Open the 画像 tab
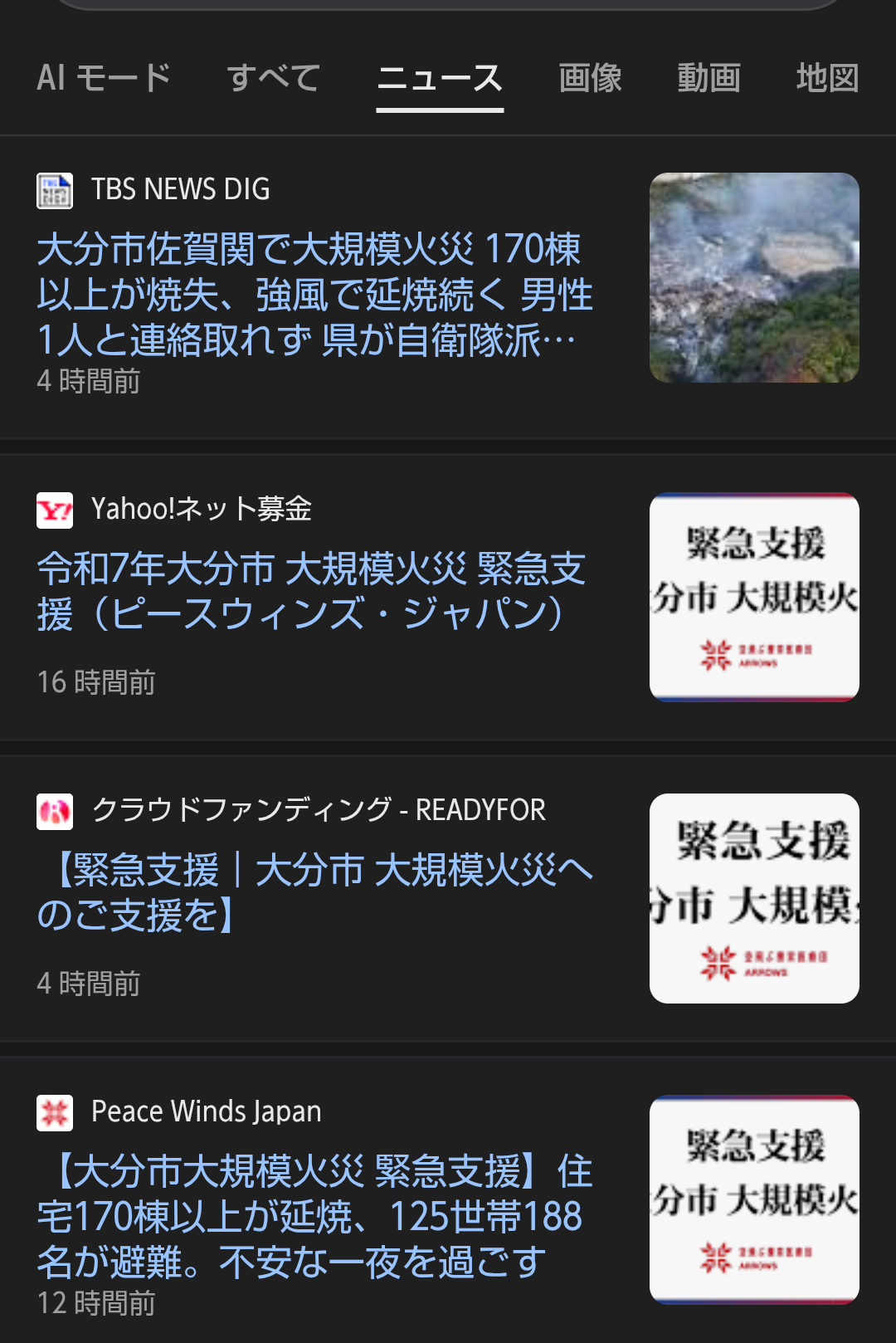 click(590, 78)
